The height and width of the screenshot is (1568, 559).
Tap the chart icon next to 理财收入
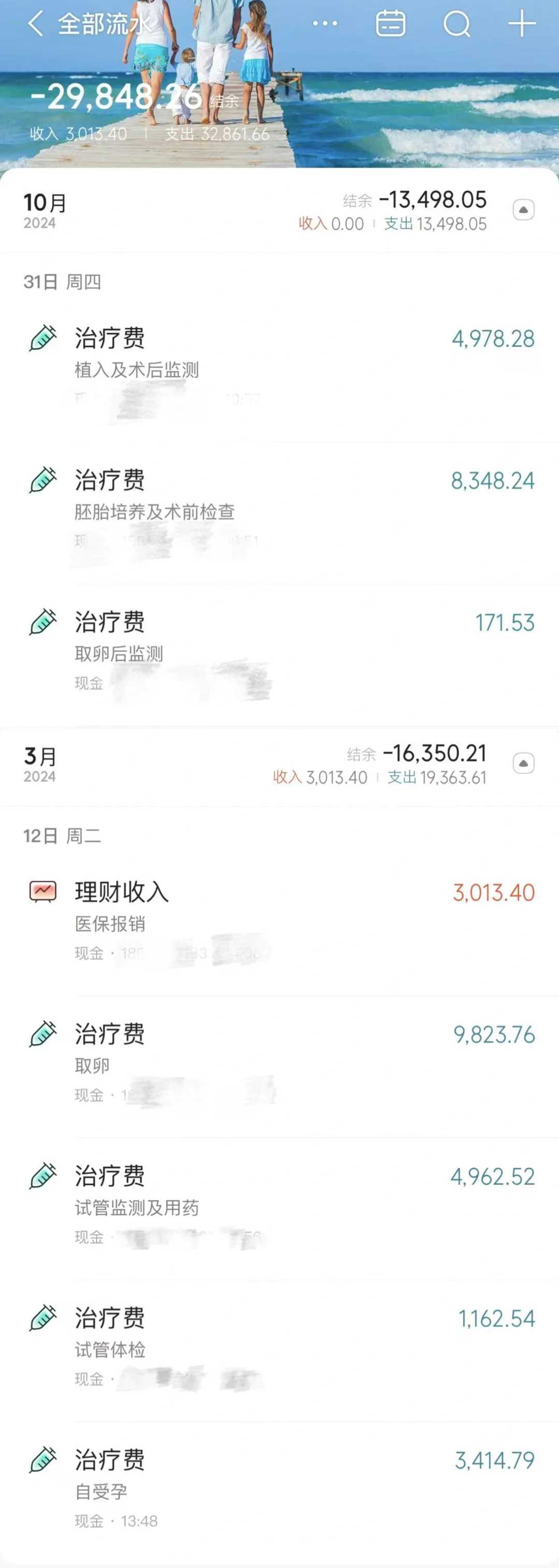[41, 890]
